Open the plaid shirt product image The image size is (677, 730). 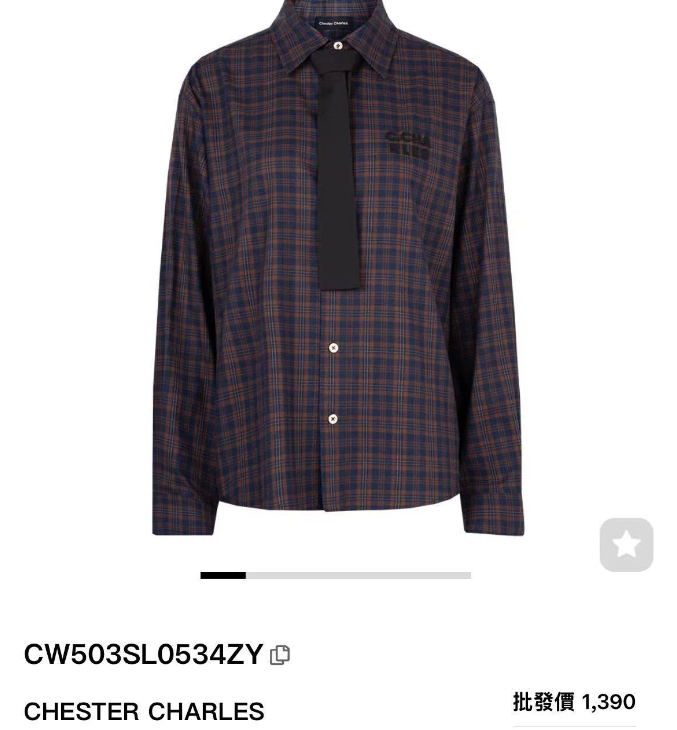pos(337,280)
